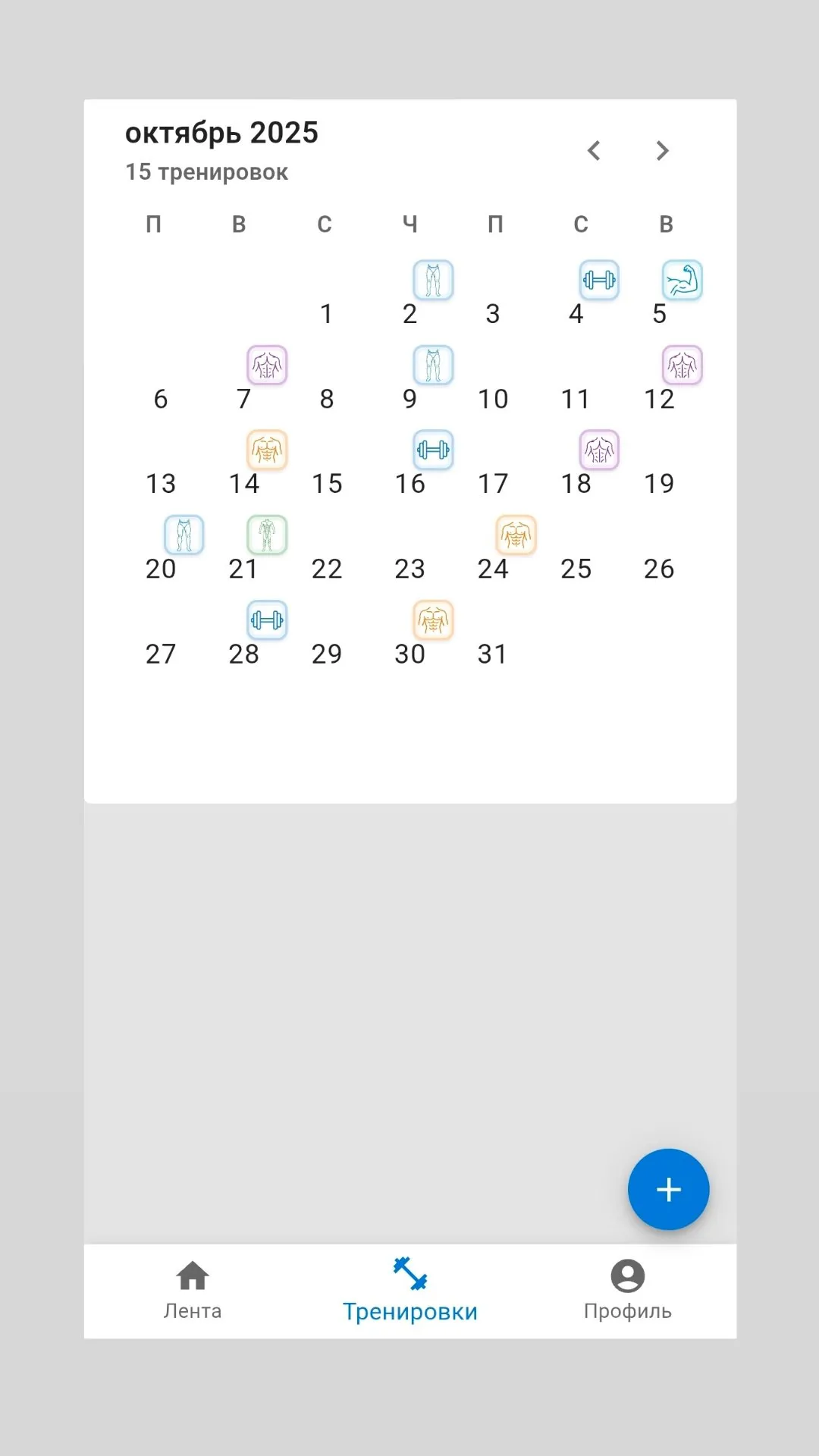
Task: Go to the next month
Action: tap(662, 151)
